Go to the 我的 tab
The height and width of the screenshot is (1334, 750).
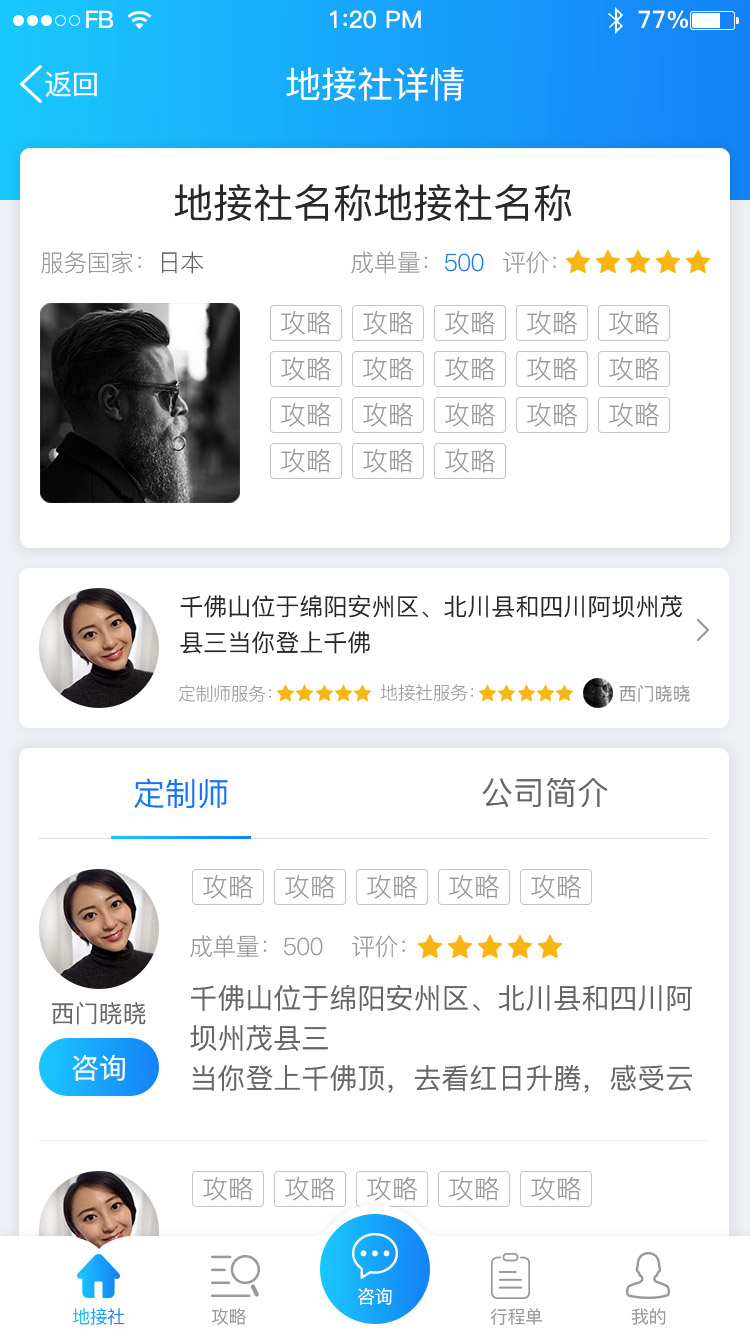[x=648, y=1289]
